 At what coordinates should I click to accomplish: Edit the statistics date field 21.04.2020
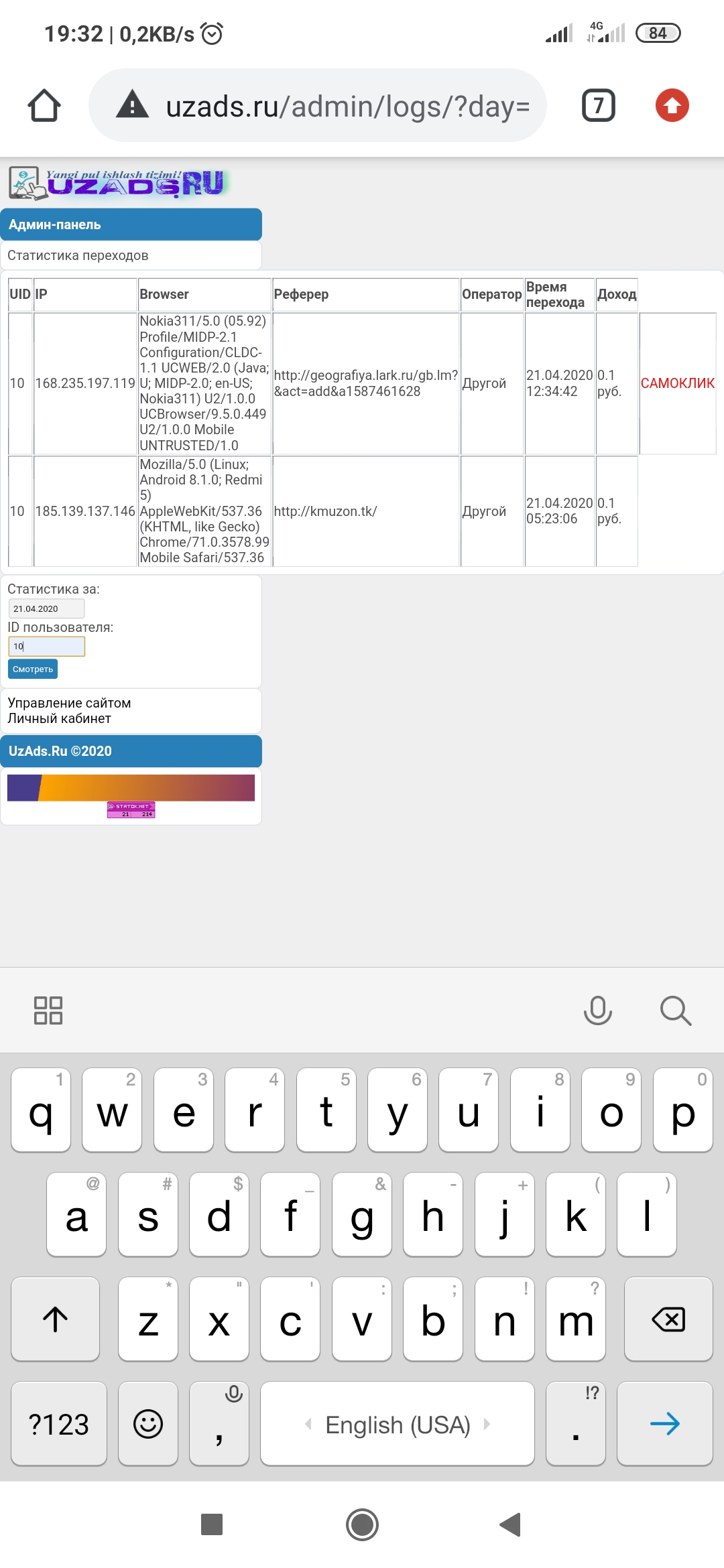[x=46, y=608]
